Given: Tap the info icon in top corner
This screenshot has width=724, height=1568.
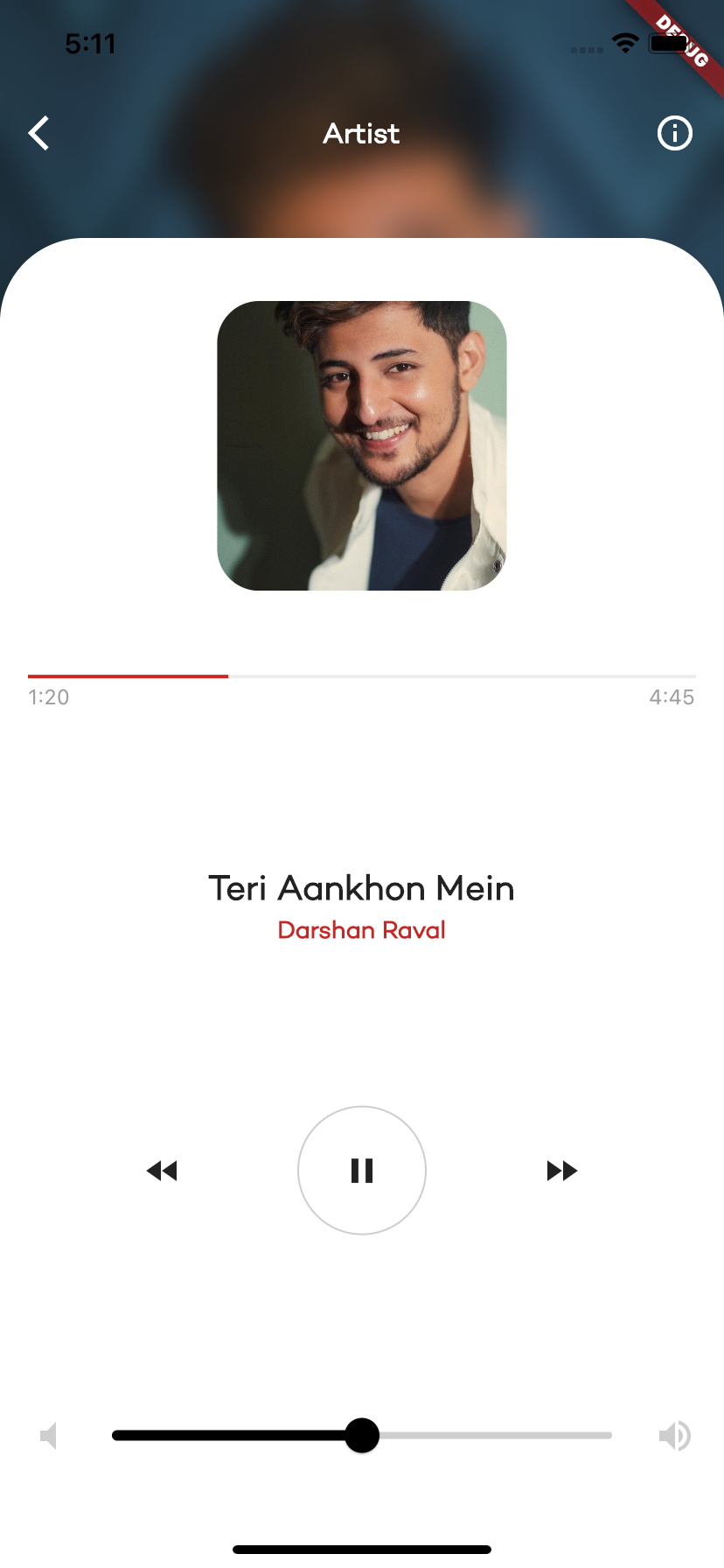Looking at the screenshot, I should pos(674,133).
